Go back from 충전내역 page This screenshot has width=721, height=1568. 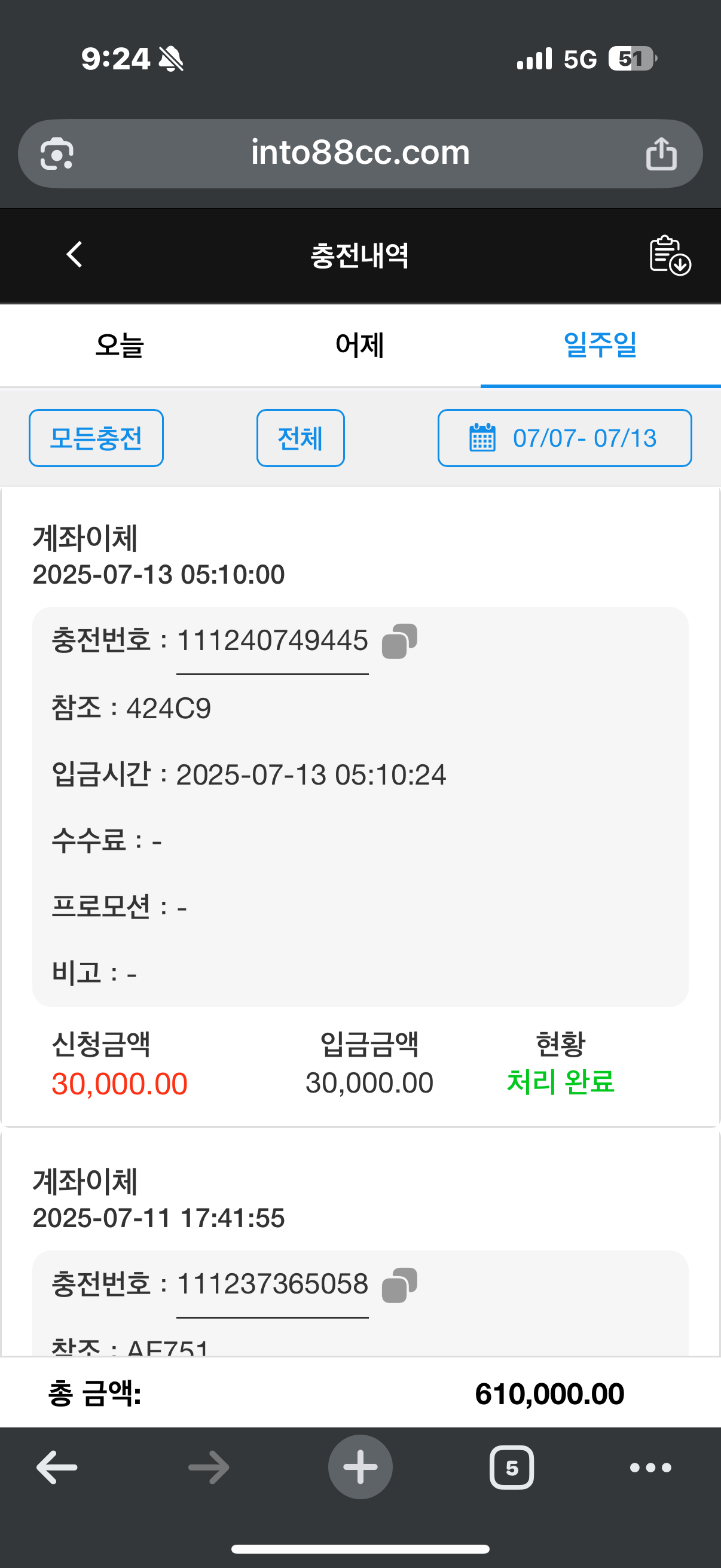click(x=74, y=254)
